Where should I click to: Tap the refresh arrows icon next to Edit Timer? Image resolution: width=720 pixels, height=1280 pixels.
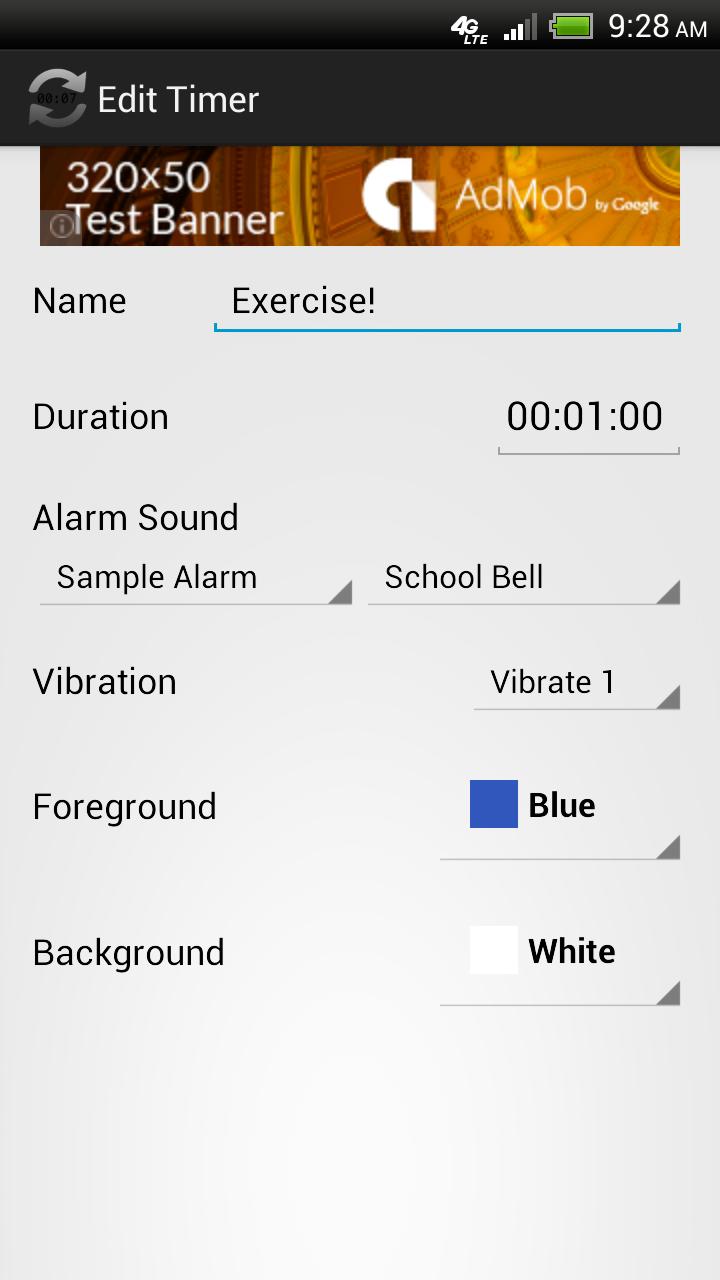57,97
